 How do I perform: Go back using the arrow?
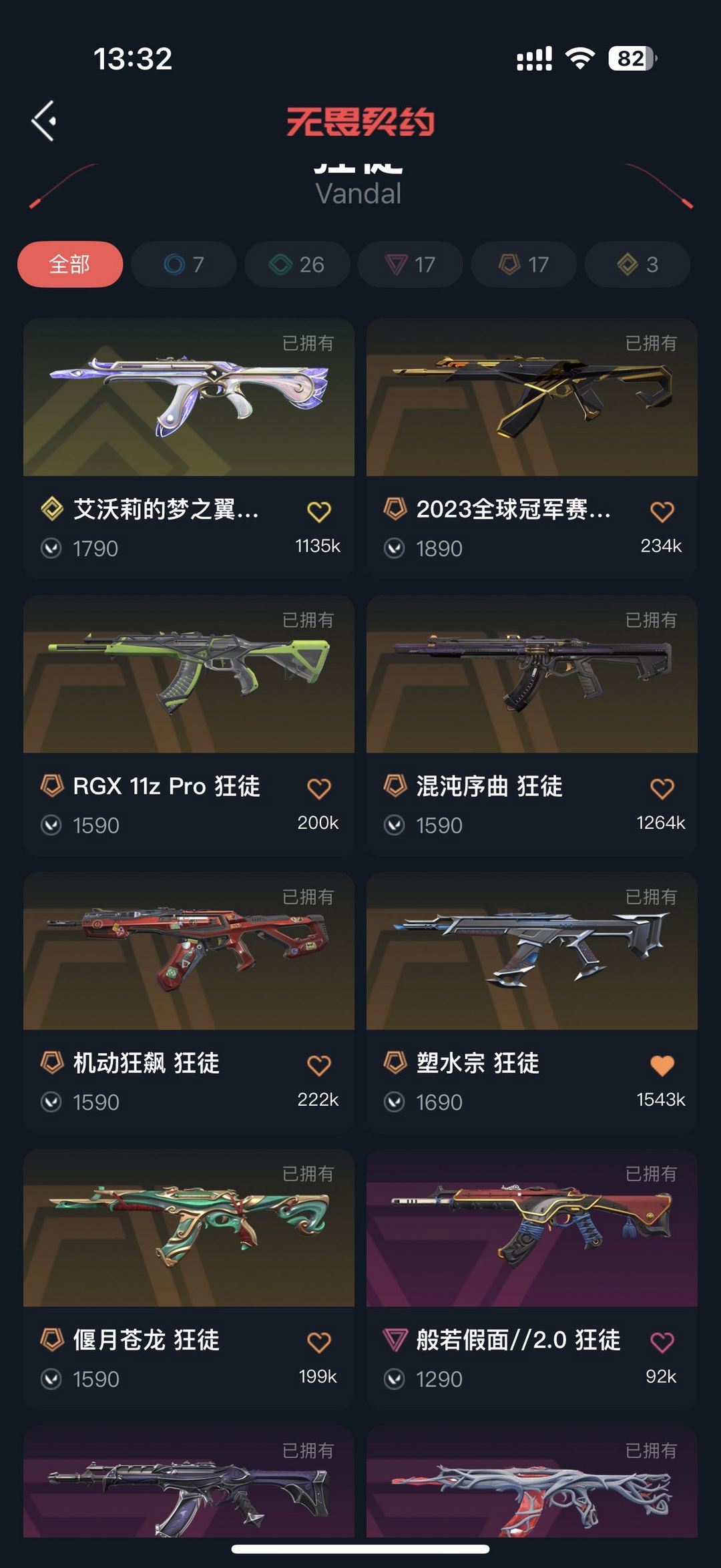[x=44, y=121]
